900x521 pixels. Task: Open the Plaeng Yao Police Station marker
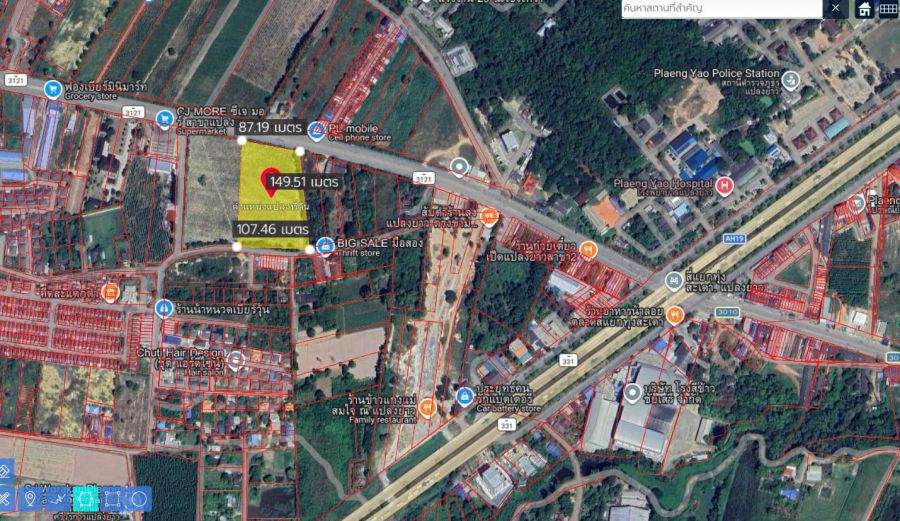tap(792, 80)
